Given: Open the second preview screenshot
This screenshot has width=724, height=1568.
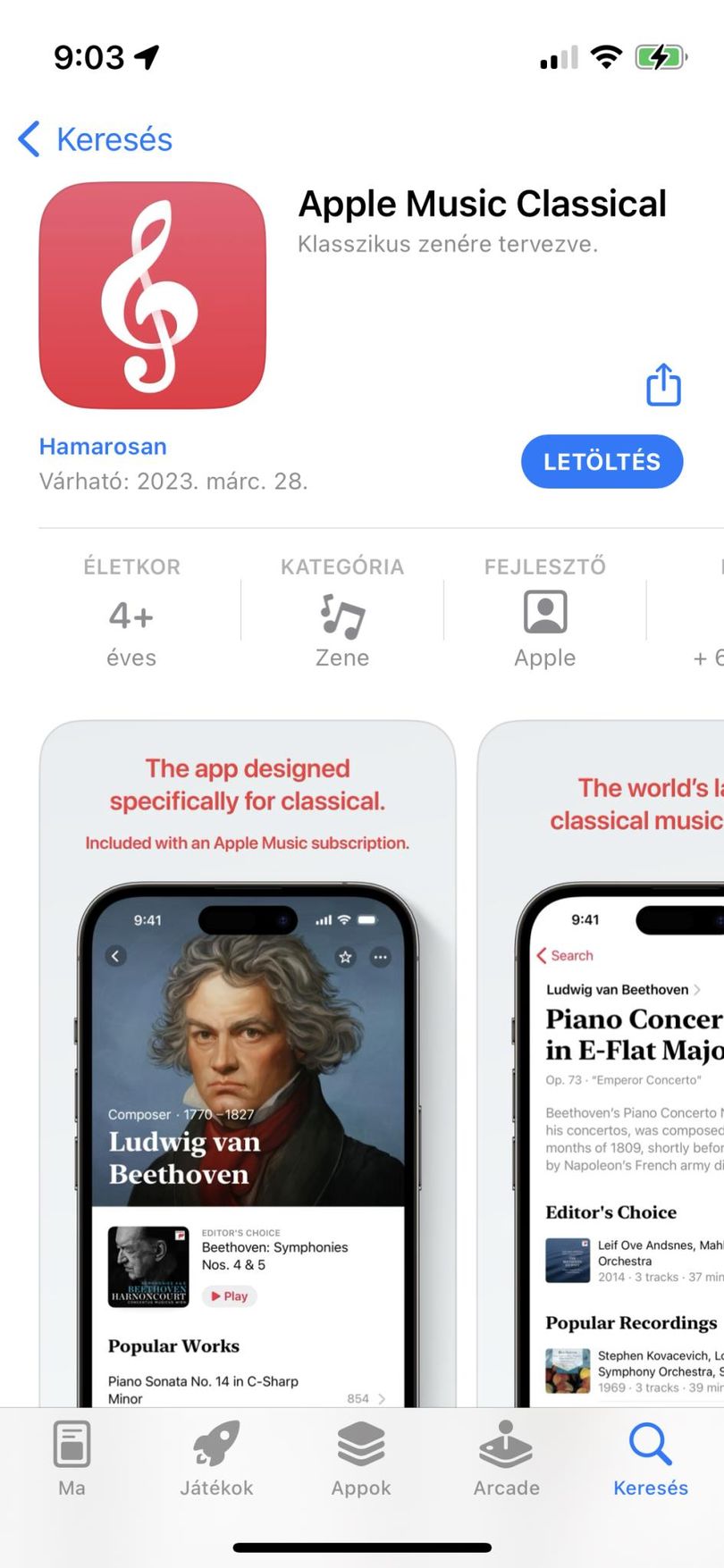Looking at the screenshot, I should coord(601,1063).
